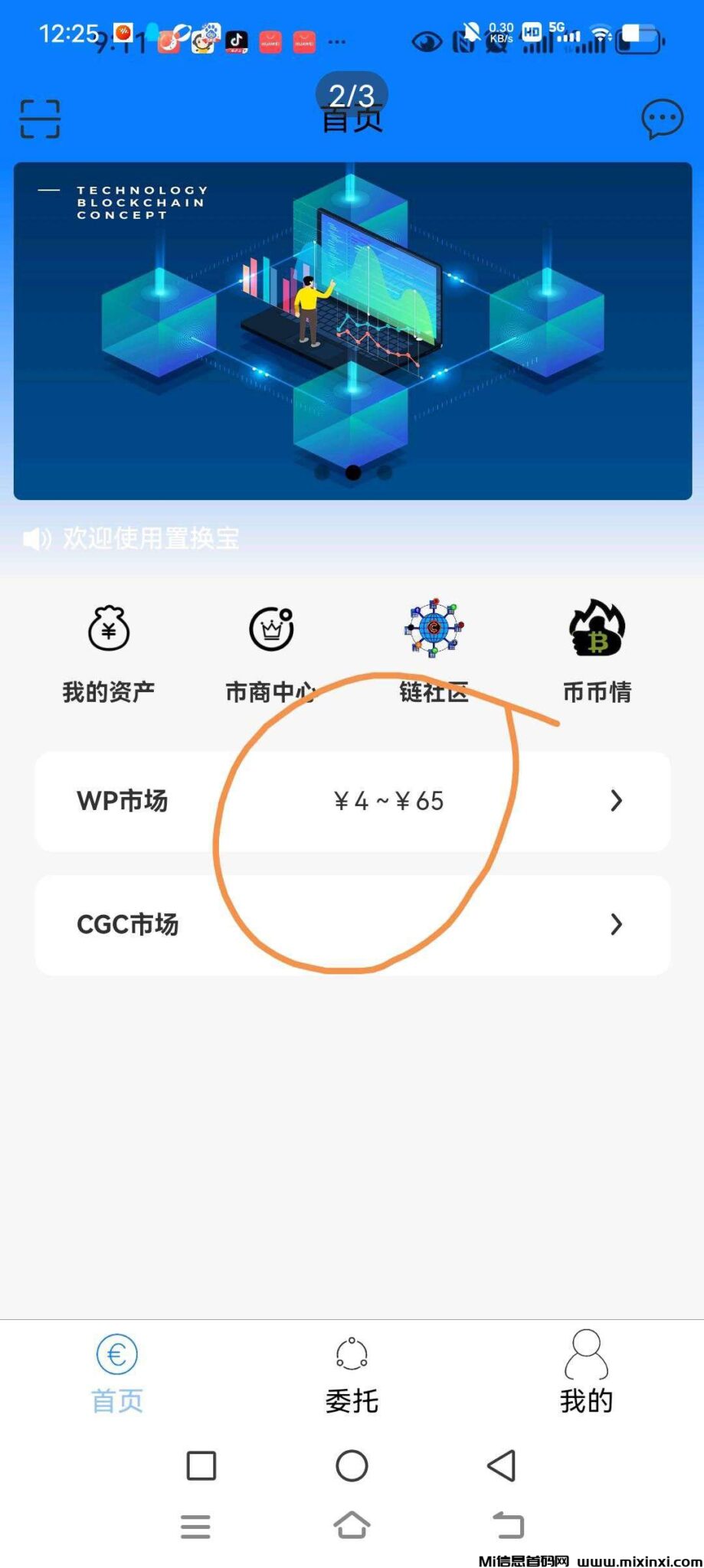Select the 委托 orders icon in bottom bar
The width and height of the screenshot is (704, 1568).
tap(352, 1352)
